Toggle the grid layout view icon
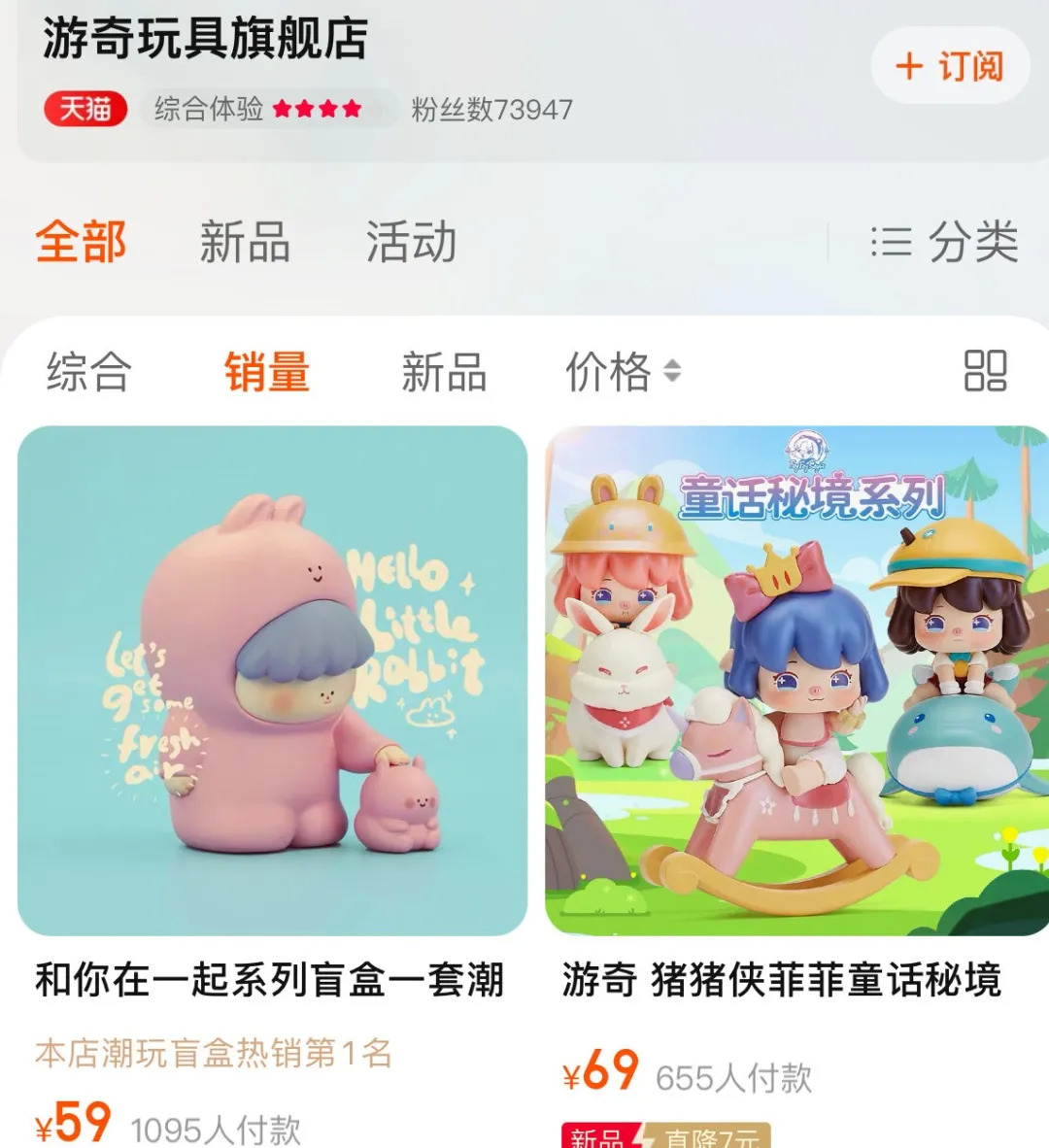This screenshot has width=1049, height=1148. point(985,371)
